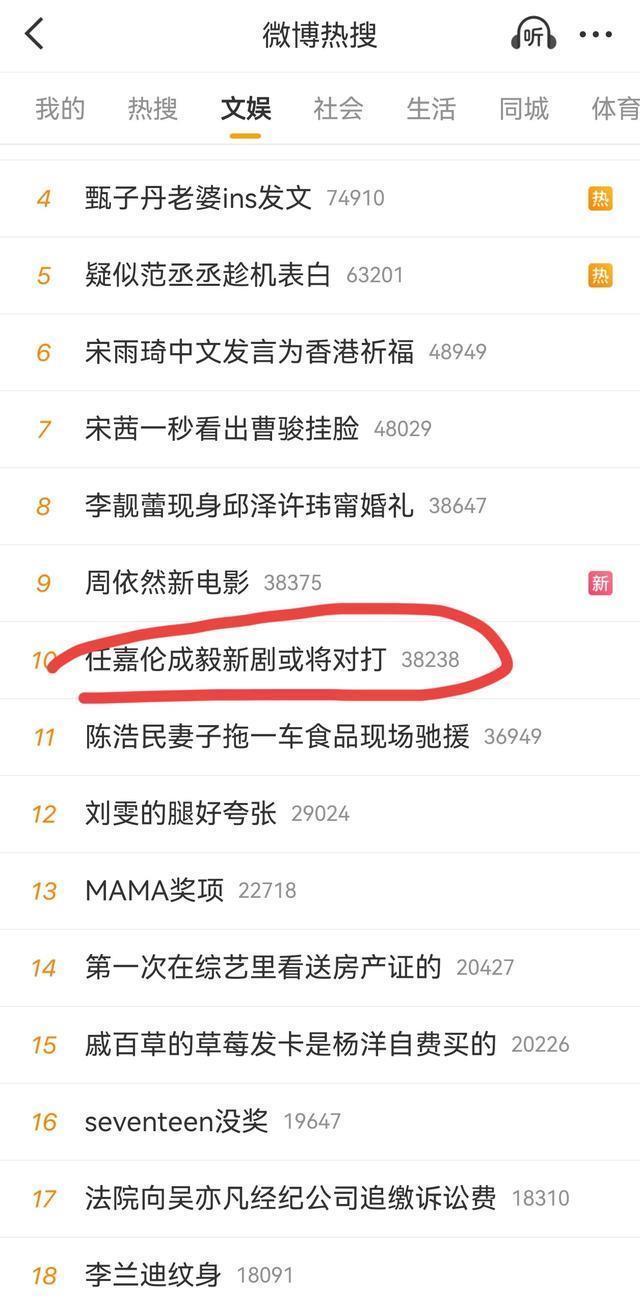Open the three-dot overflow menu
640x1301 pixels.
pos(596,35)
